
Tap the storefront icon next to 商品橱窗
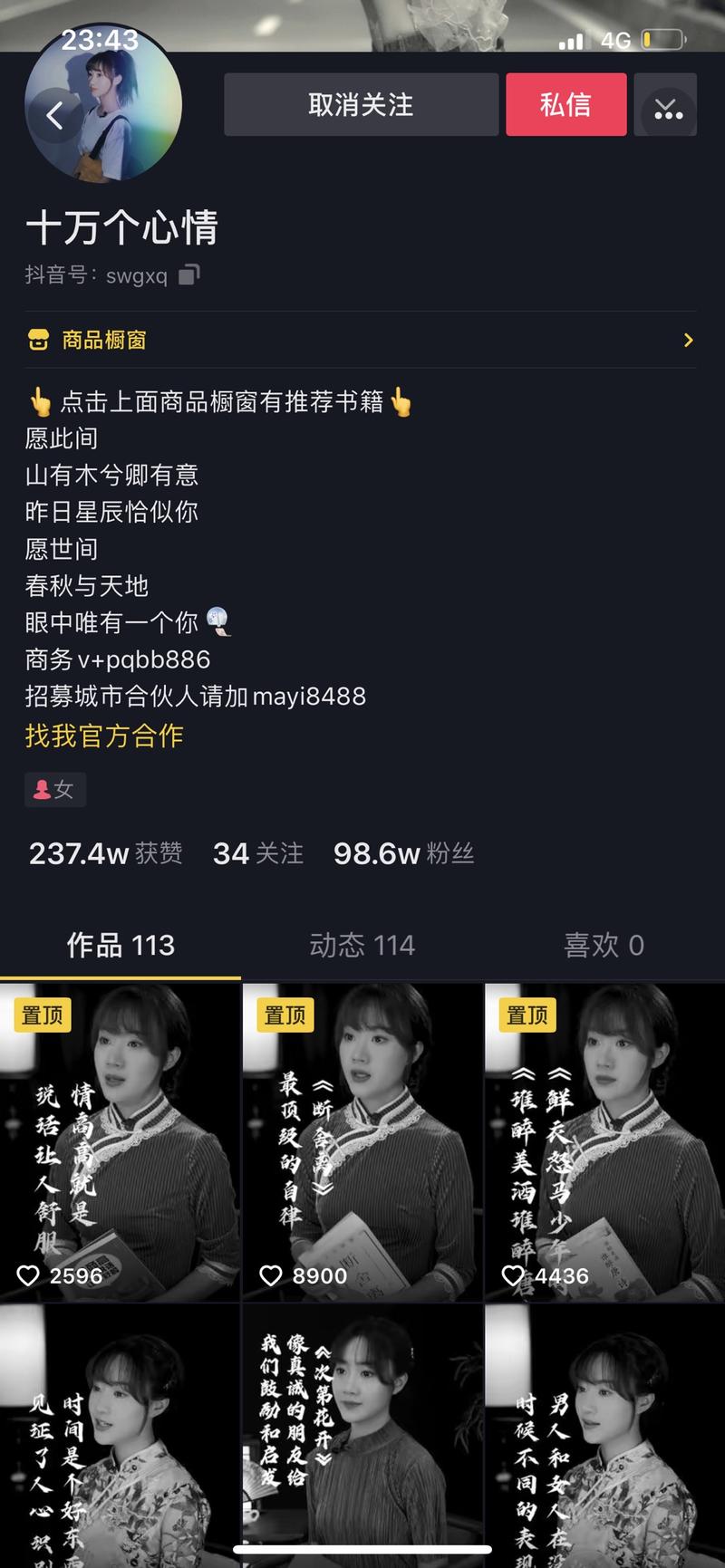click(x=37, y=340)
